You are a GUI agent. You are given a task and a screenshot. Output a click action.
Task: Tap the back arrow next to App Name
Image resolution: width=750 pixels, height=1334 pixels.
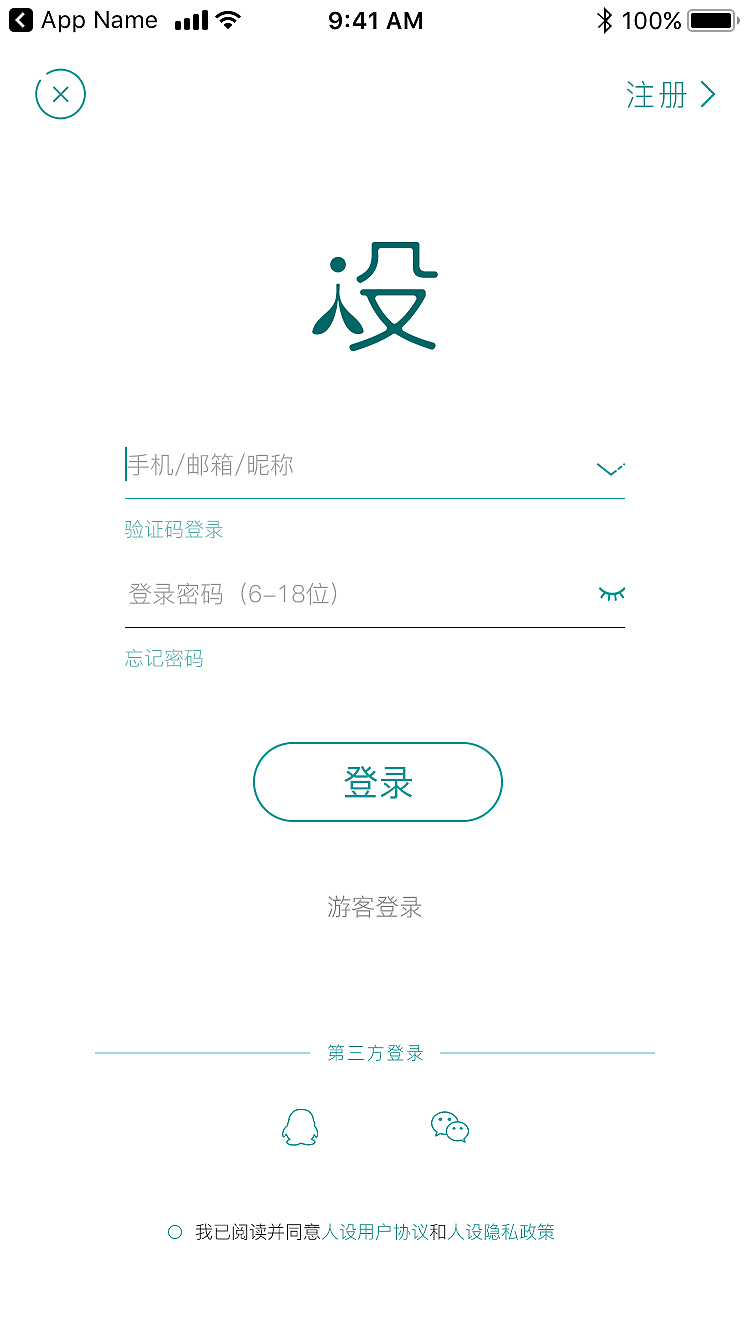click(21, 20)
